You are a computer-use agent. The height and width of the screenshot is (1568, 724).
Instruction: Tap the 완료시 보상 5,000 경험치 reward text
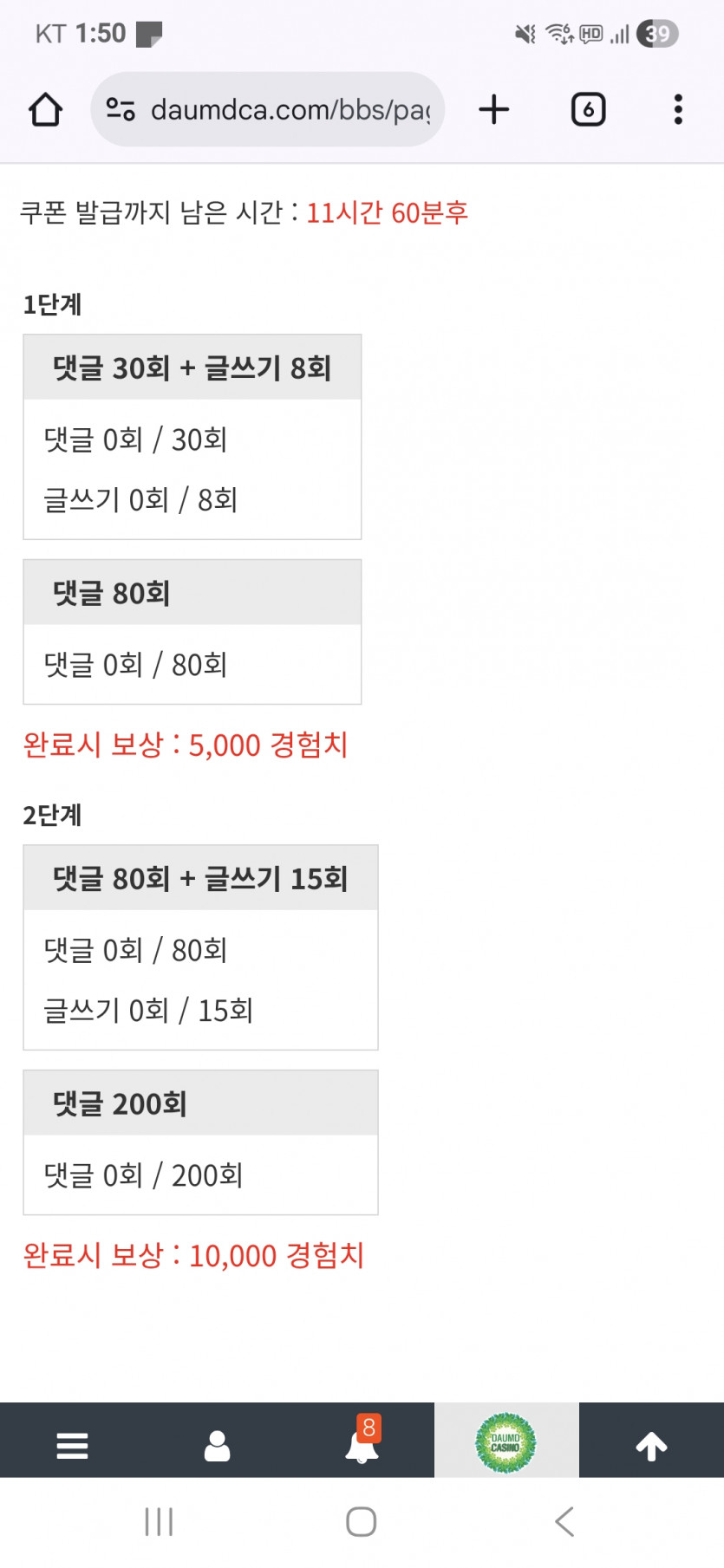click(x=185, y=745)
